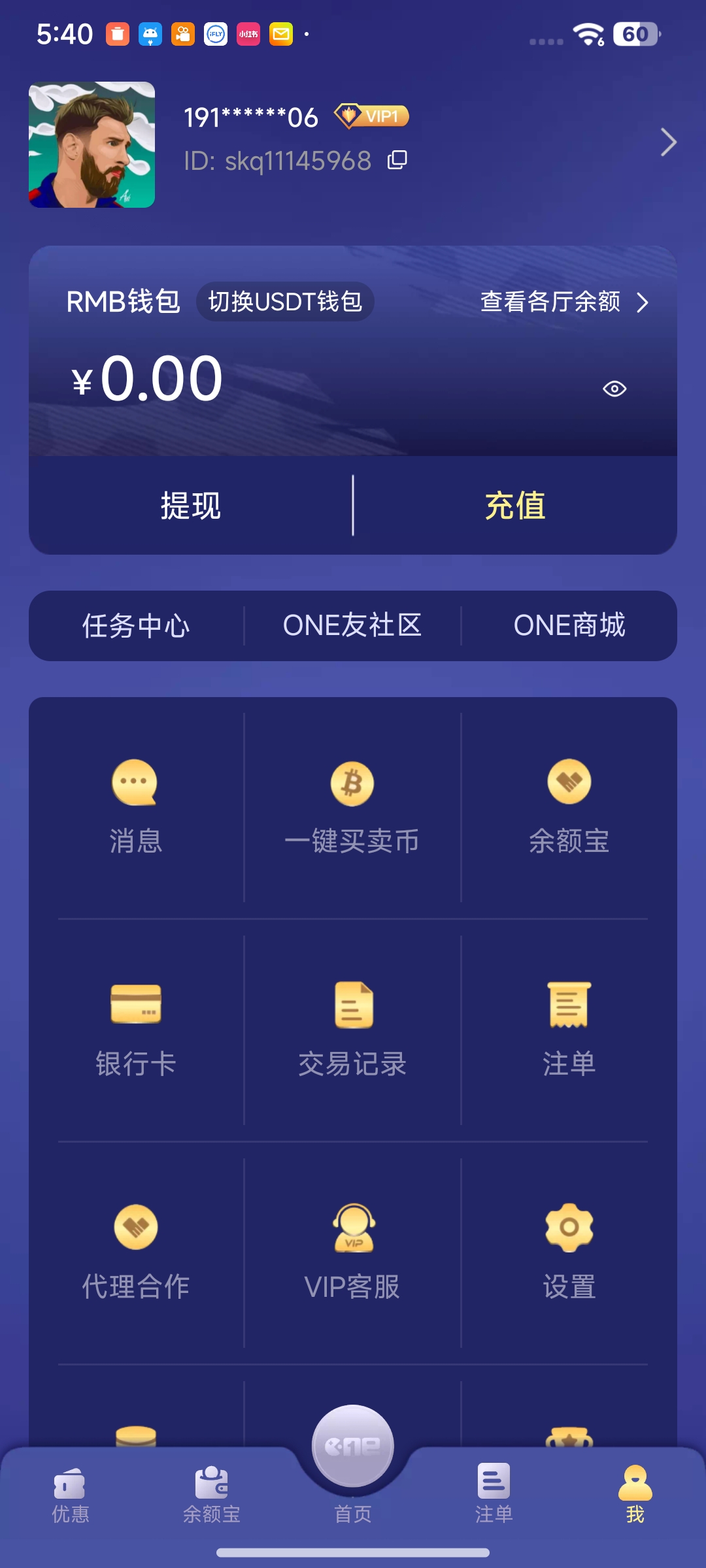Open ONE友社区 community

click(x=352, y=626)
